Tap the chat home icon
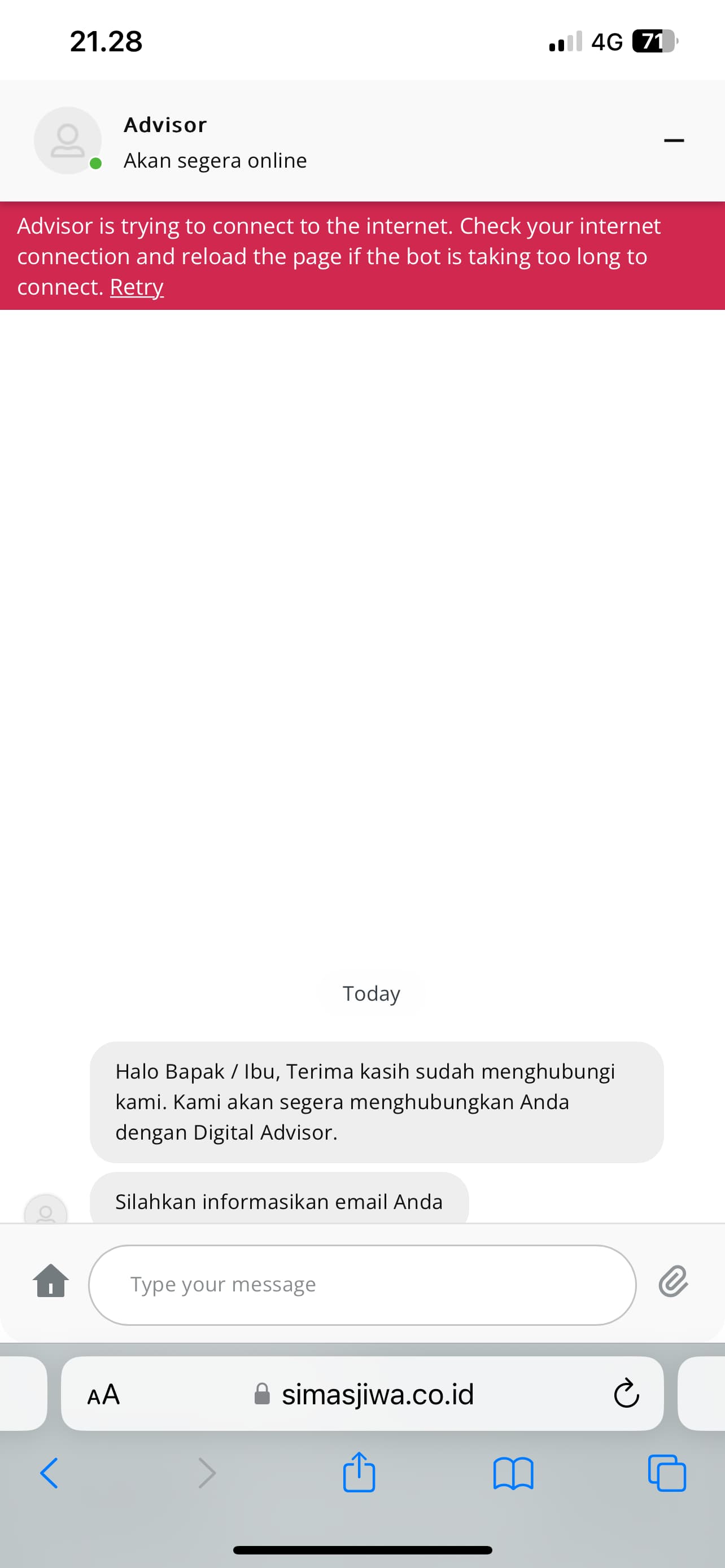725x1568 pixels. point(51,1281)
